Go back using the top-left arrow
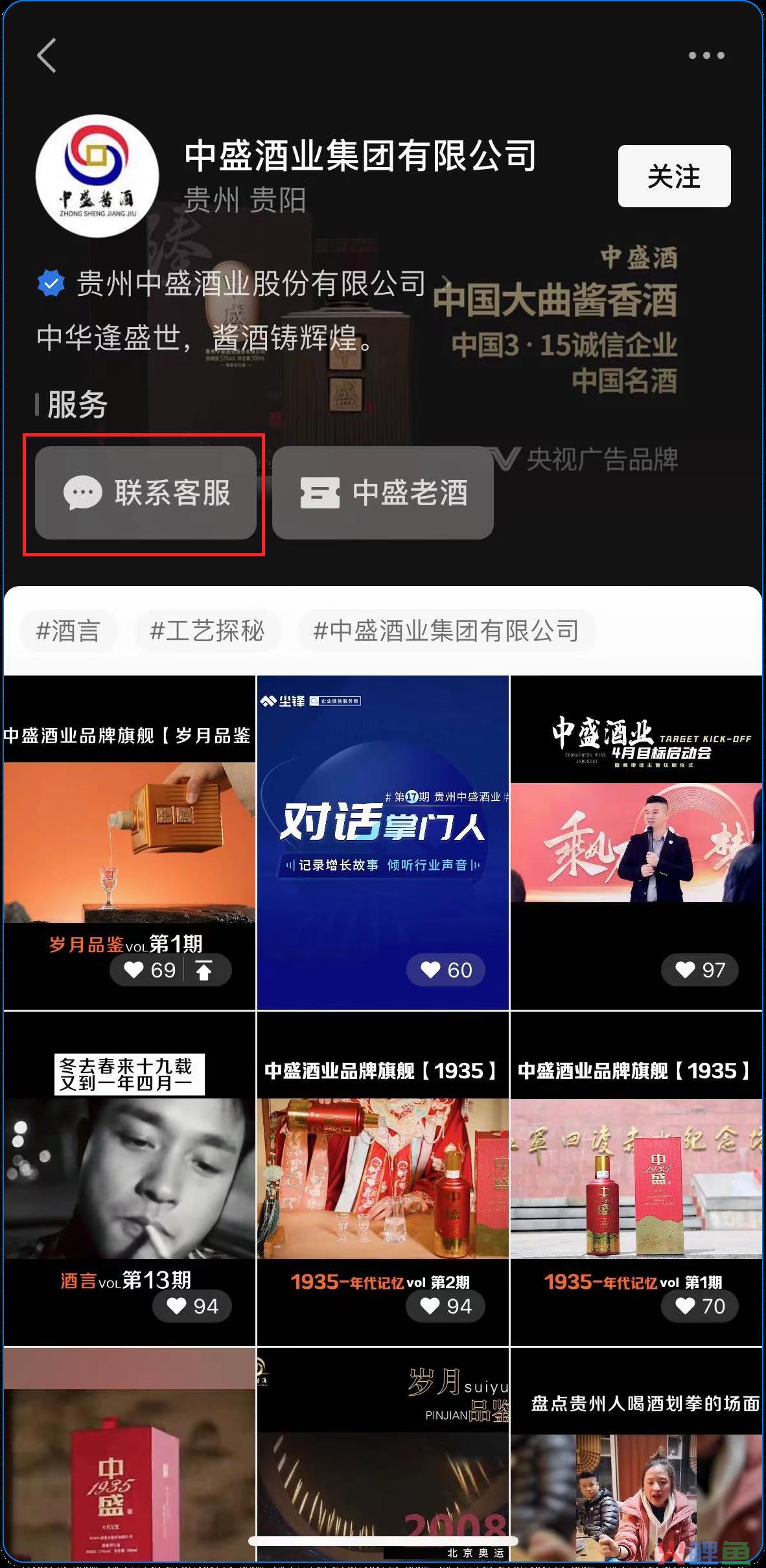 pyautogui.click(x=47, y=56)
